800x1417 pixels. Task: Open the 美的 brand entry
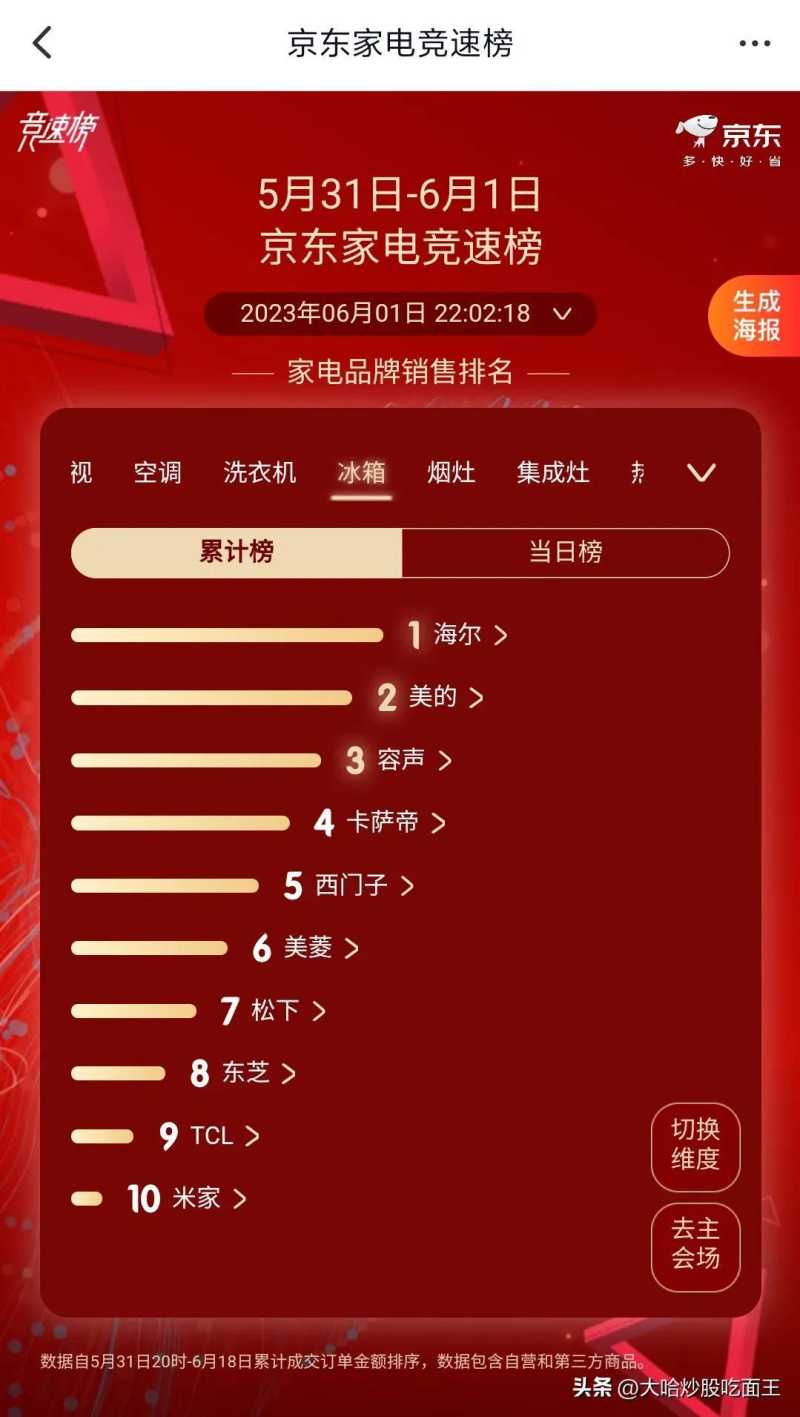pyautogui.click(x=433, y=697)
